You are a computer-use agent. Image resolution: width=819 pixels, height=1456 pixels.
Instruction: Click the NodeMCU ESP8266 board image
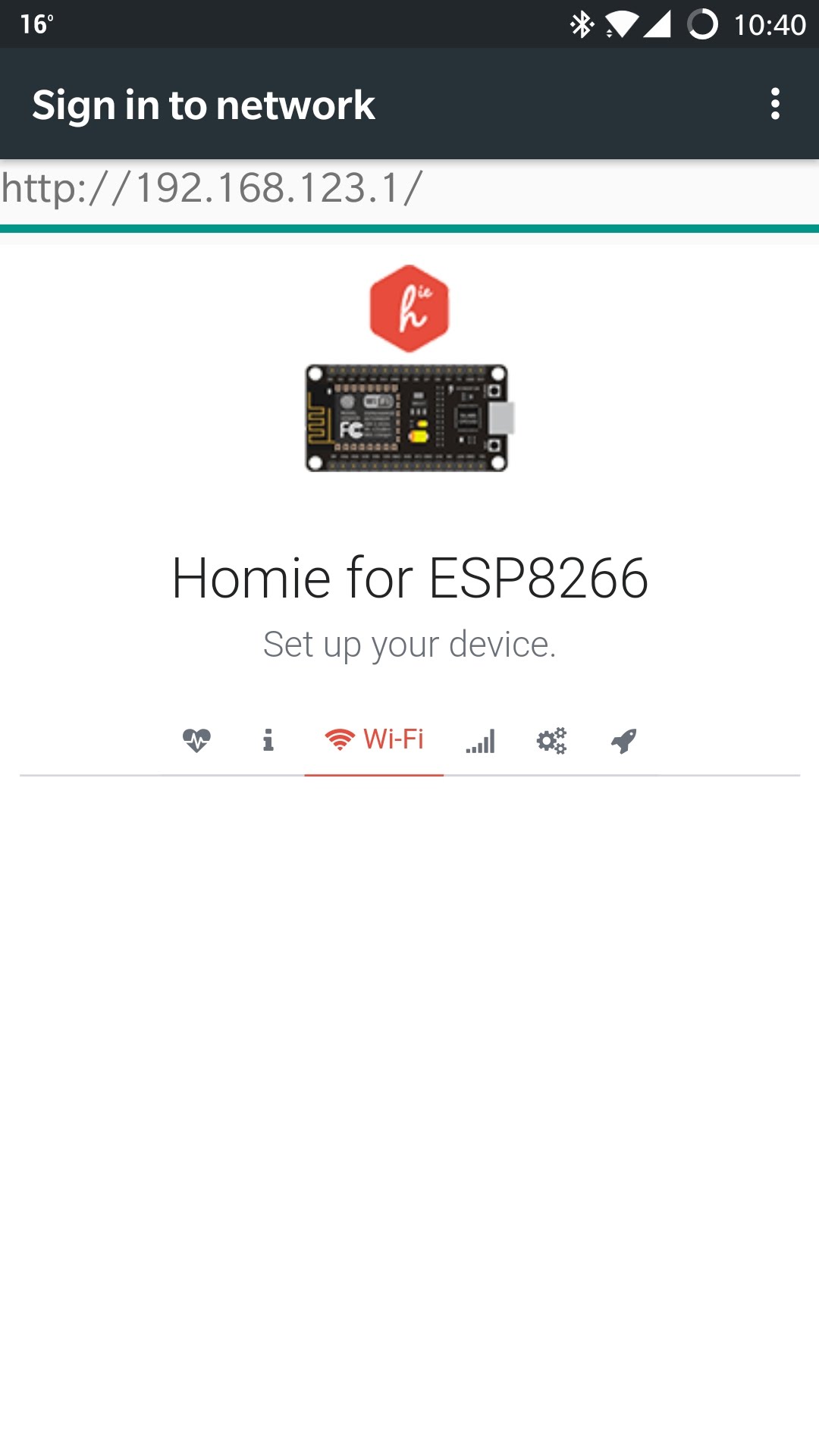(409, 419)
